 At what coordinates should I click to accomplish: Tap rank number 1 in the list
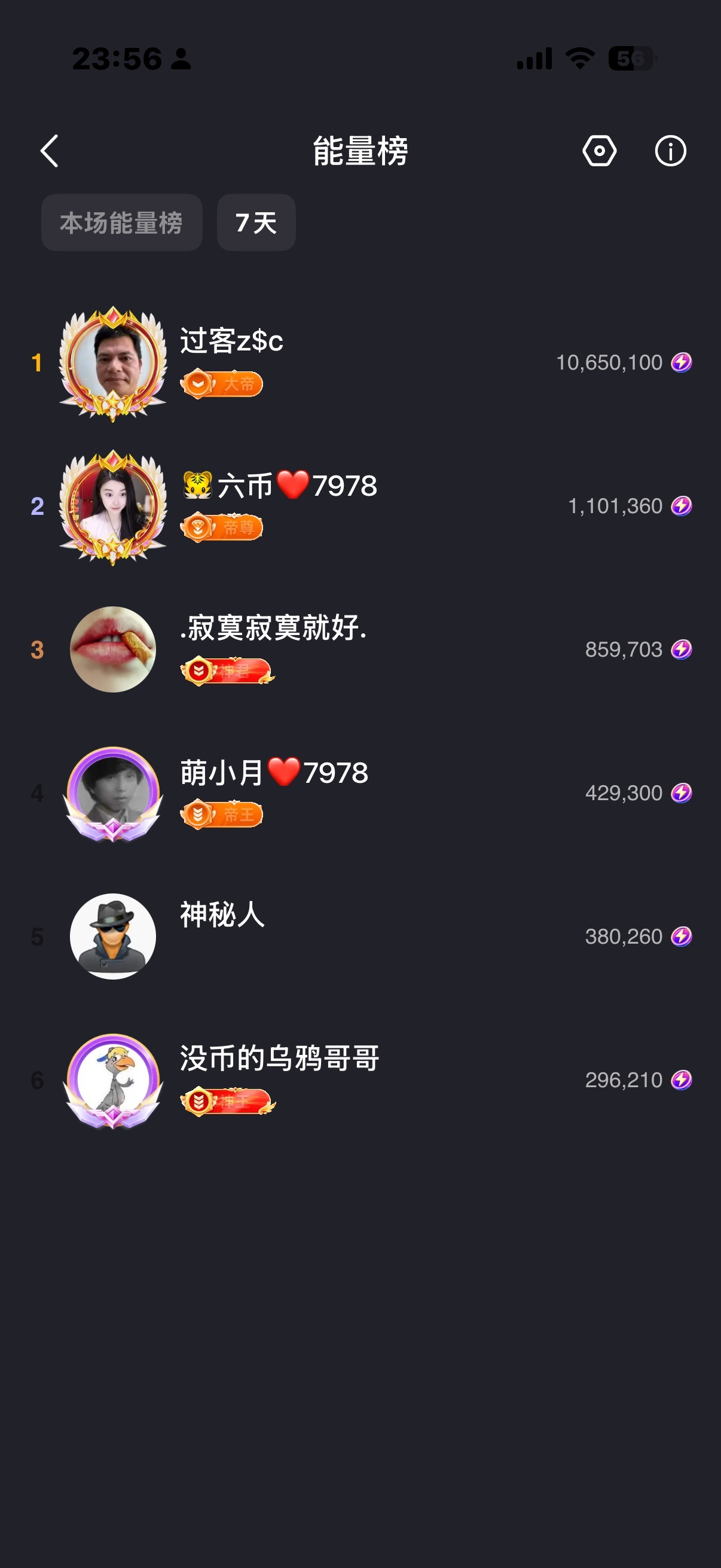36,362
